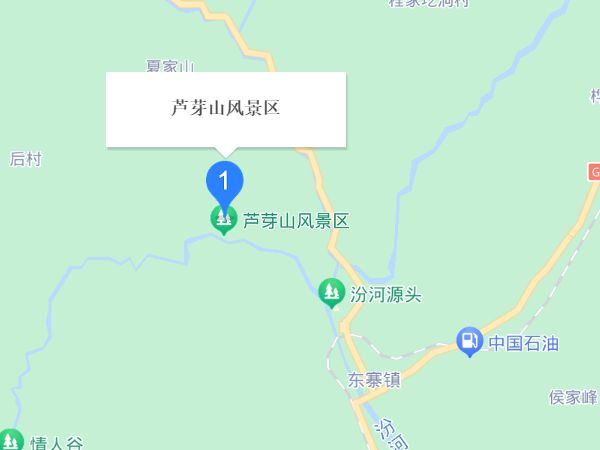
Task: Select the 中国石油 gas station icon
Action: coord(468,341)
